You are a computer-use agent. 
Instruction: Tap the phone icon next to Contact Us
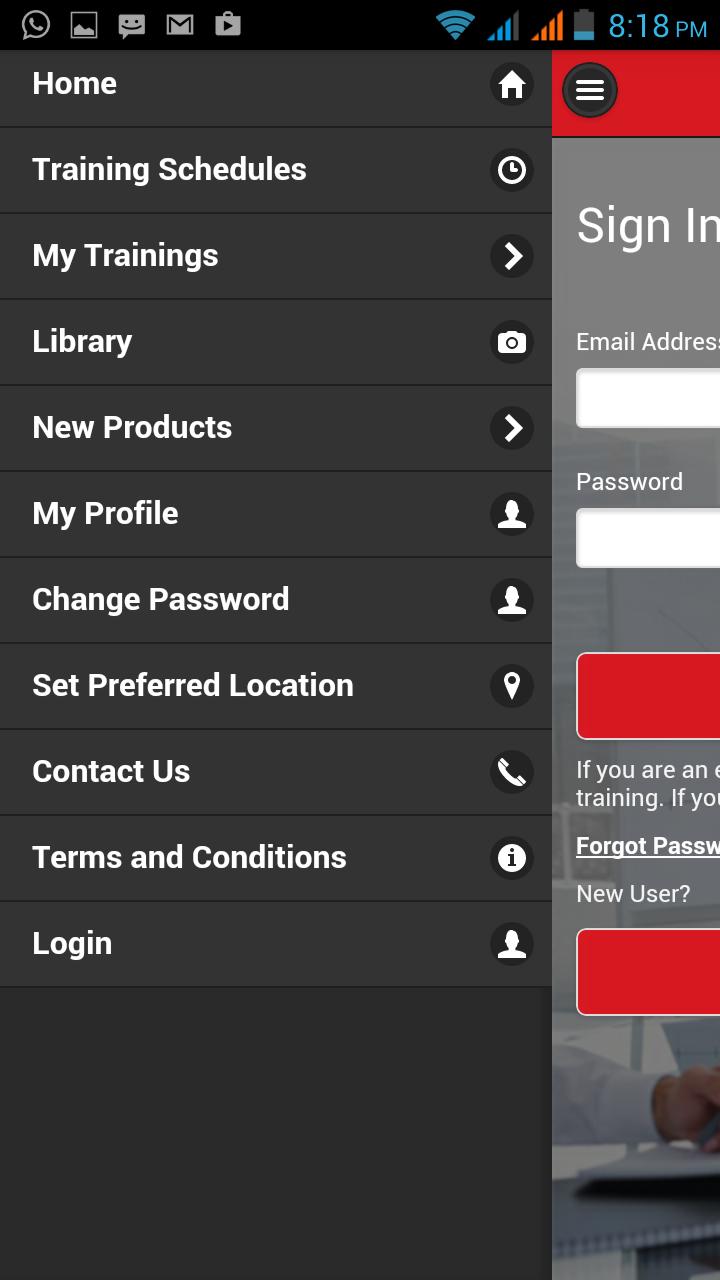tap(512, 771)
